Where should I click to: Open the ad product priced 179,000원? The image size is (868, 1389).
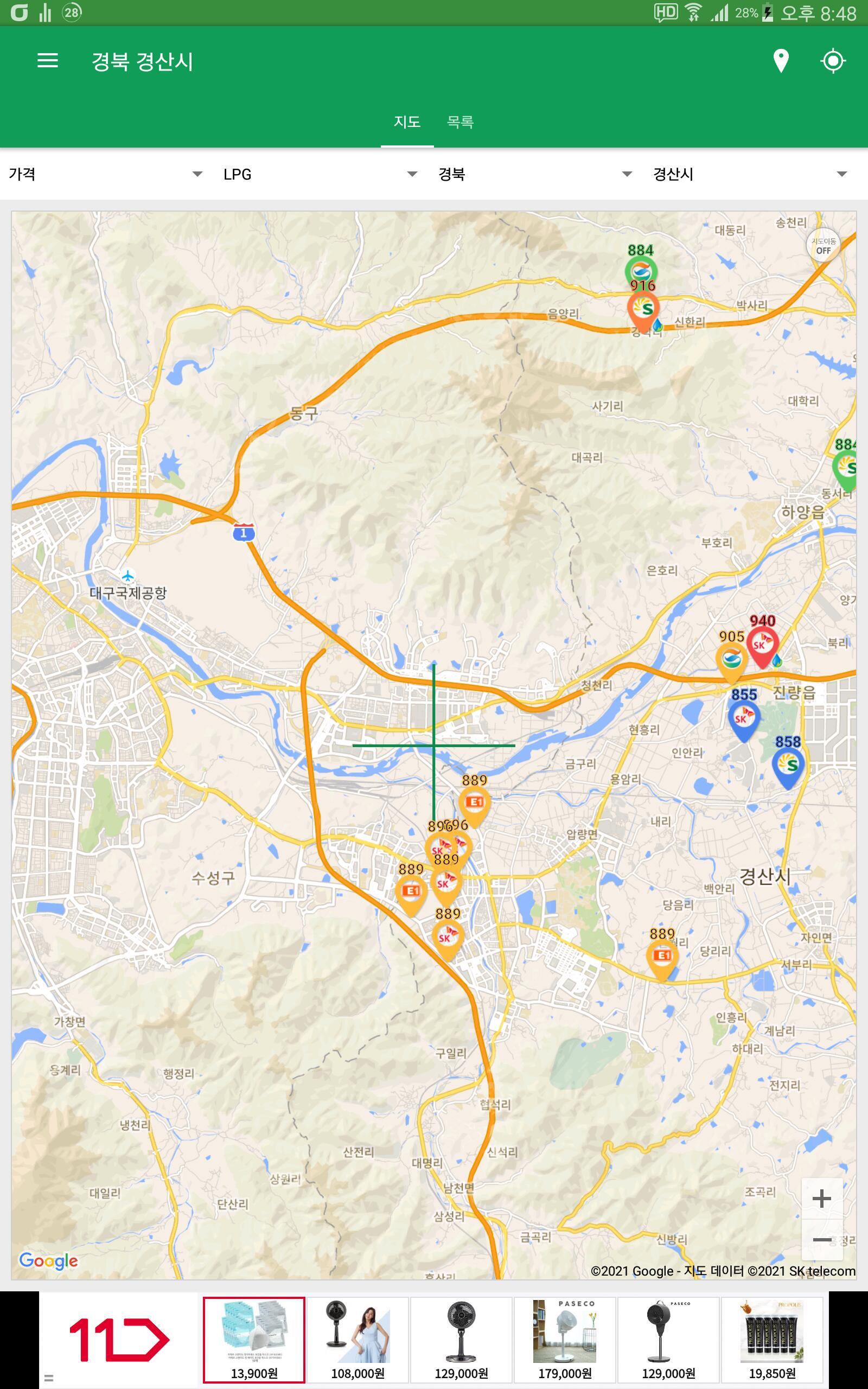coord(565,1340)
